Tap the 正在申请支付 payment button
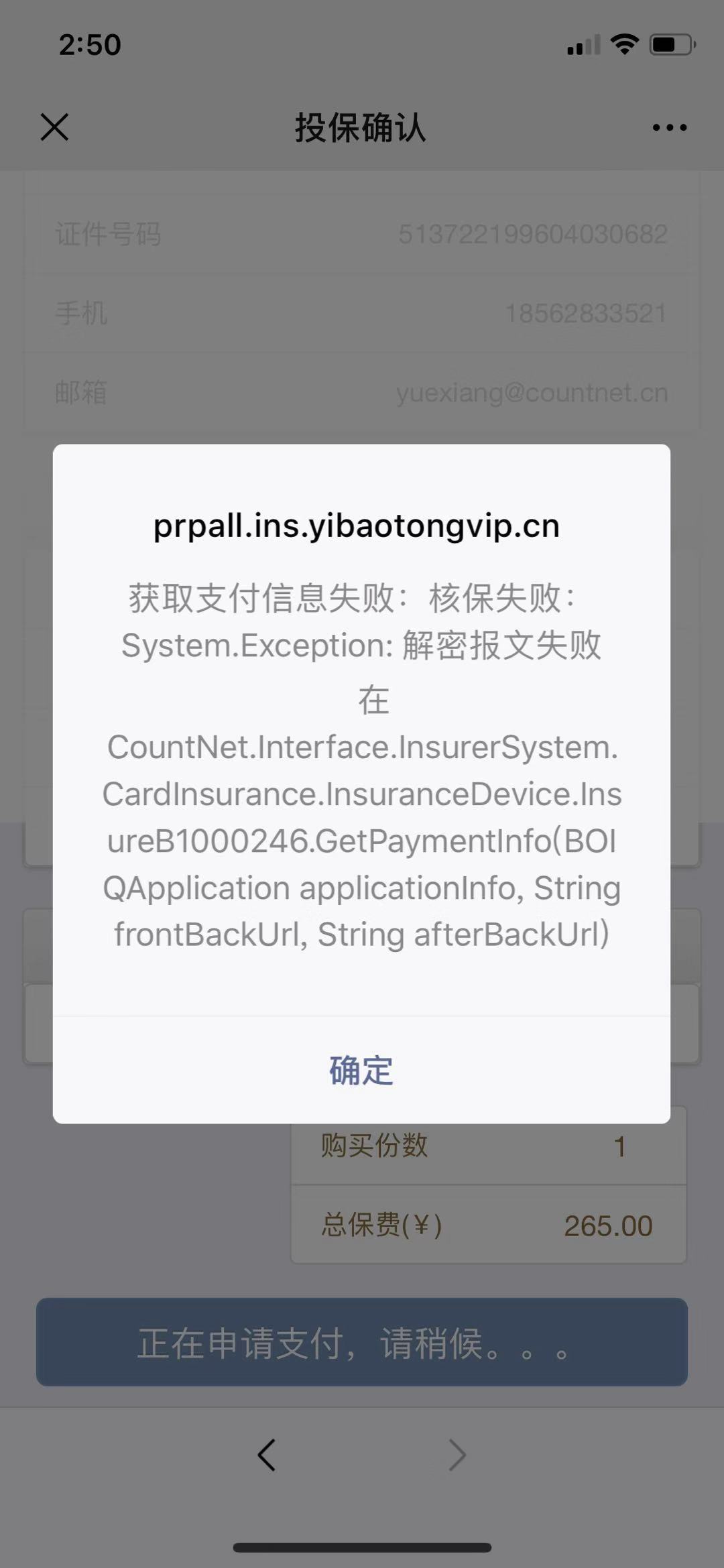Screen dimensions: 724x1568 361,1342
